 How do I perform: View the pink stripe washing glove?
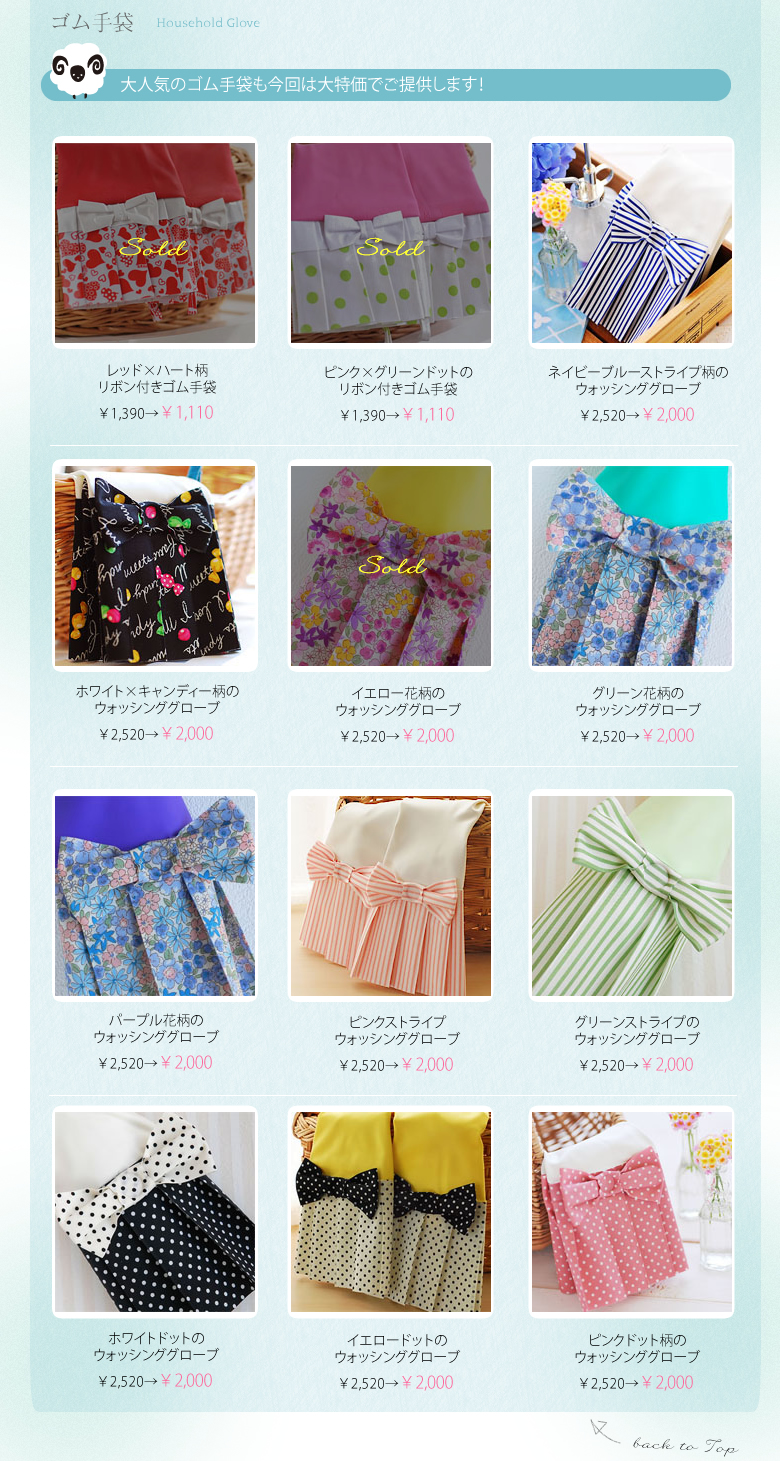tap(391, 896)
